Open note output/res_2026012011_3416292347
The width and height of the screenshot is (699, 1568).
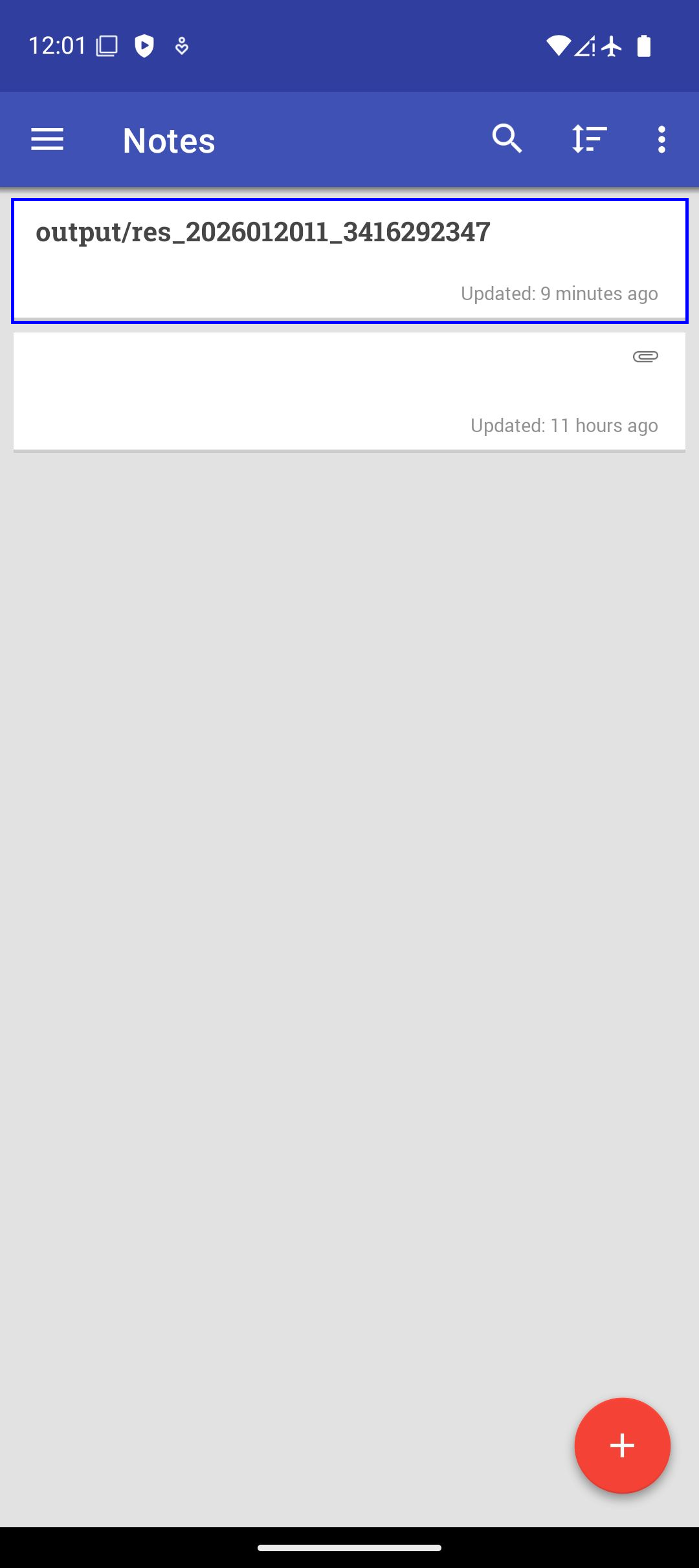349,261
